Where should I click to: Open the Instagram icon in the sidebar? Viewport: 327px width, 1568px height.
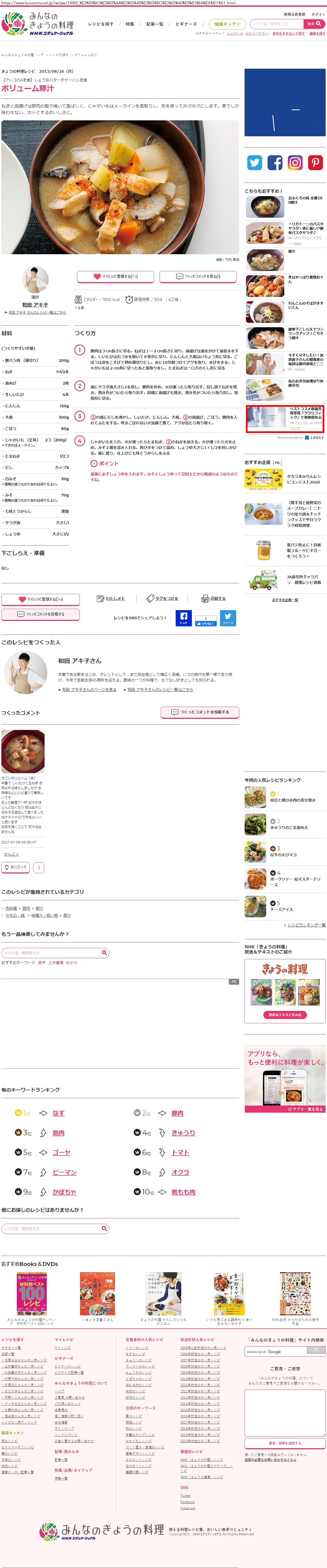click(x=295, y=163)
